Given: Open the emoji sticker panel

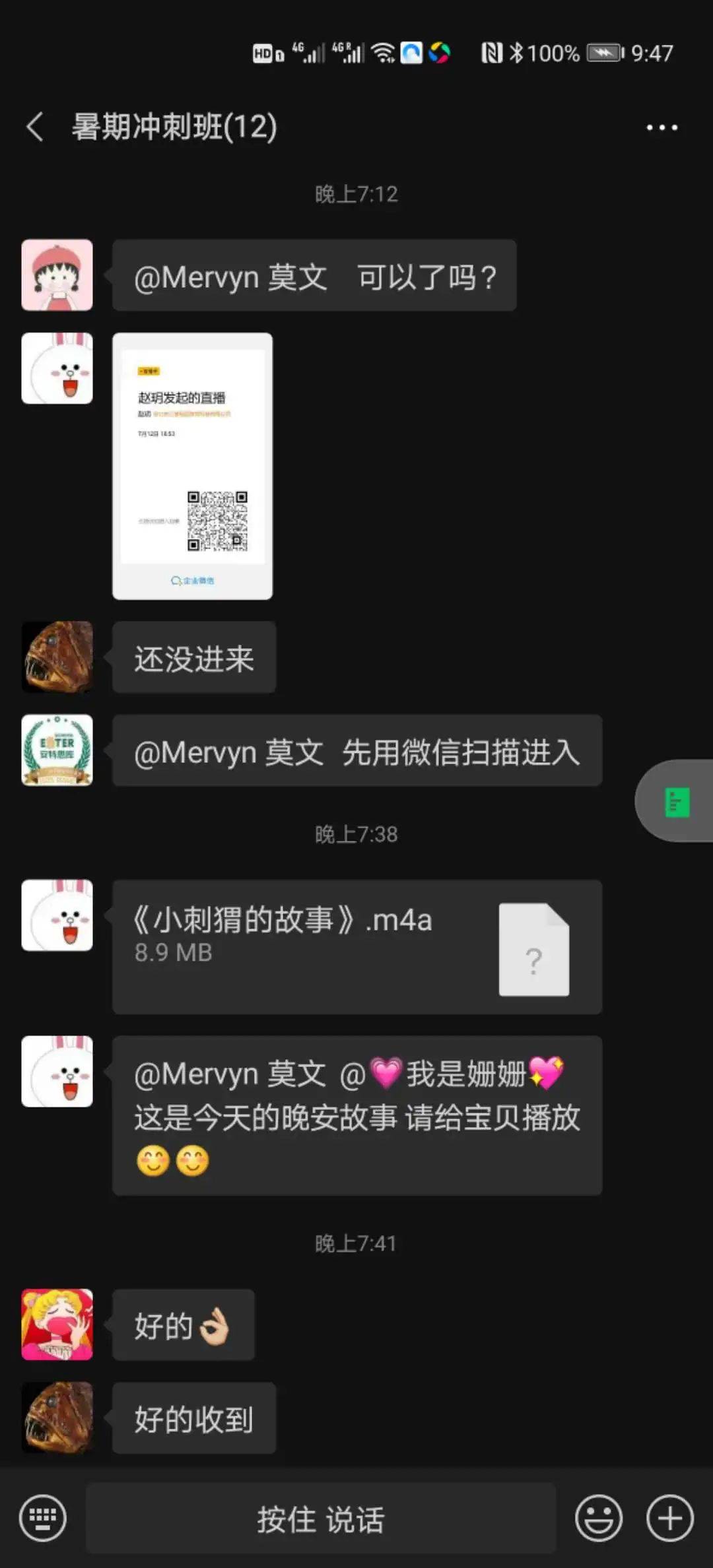Looking at the screenshot, I should point(599,1518).
